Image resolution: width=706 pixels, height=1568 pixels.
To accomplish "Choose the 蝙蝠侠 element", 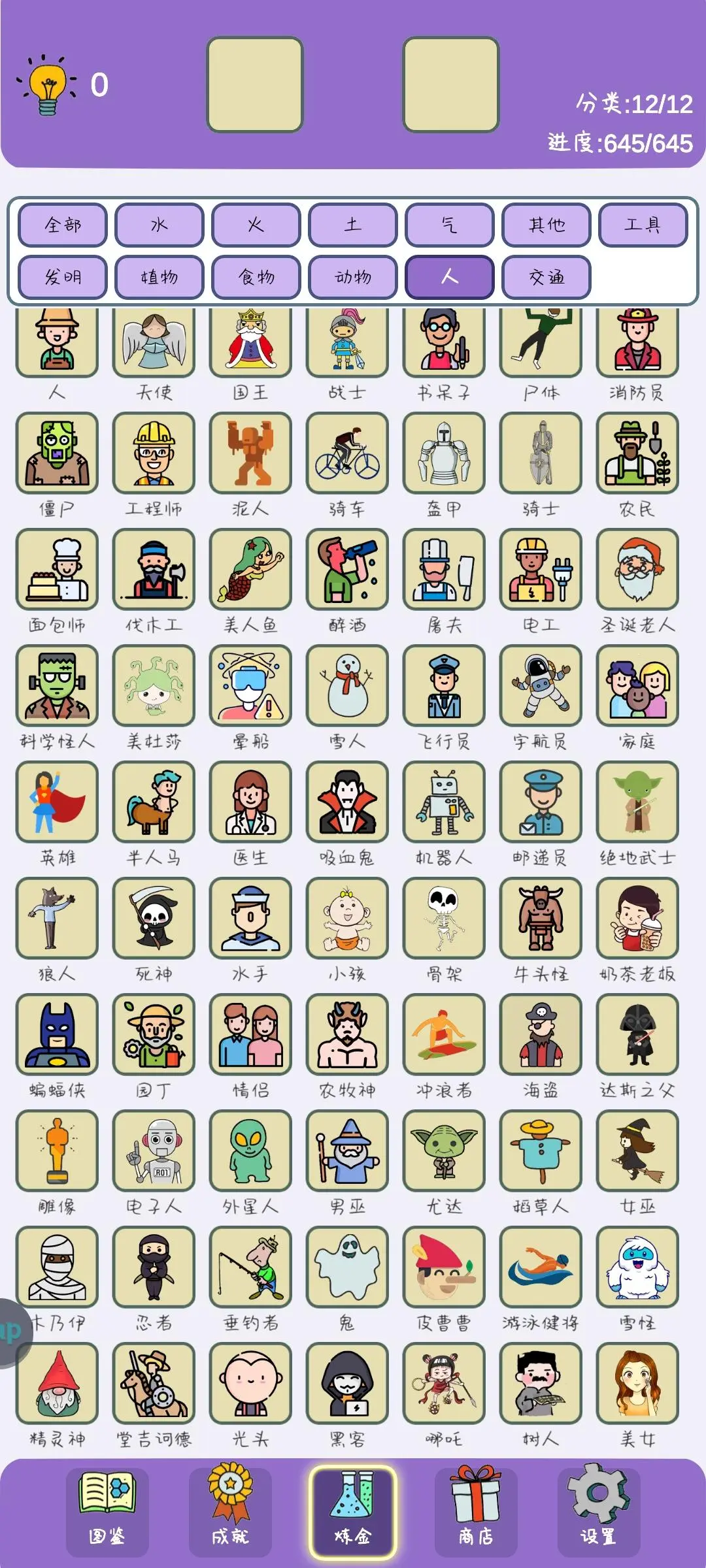I will click(x=58, y=1034).
